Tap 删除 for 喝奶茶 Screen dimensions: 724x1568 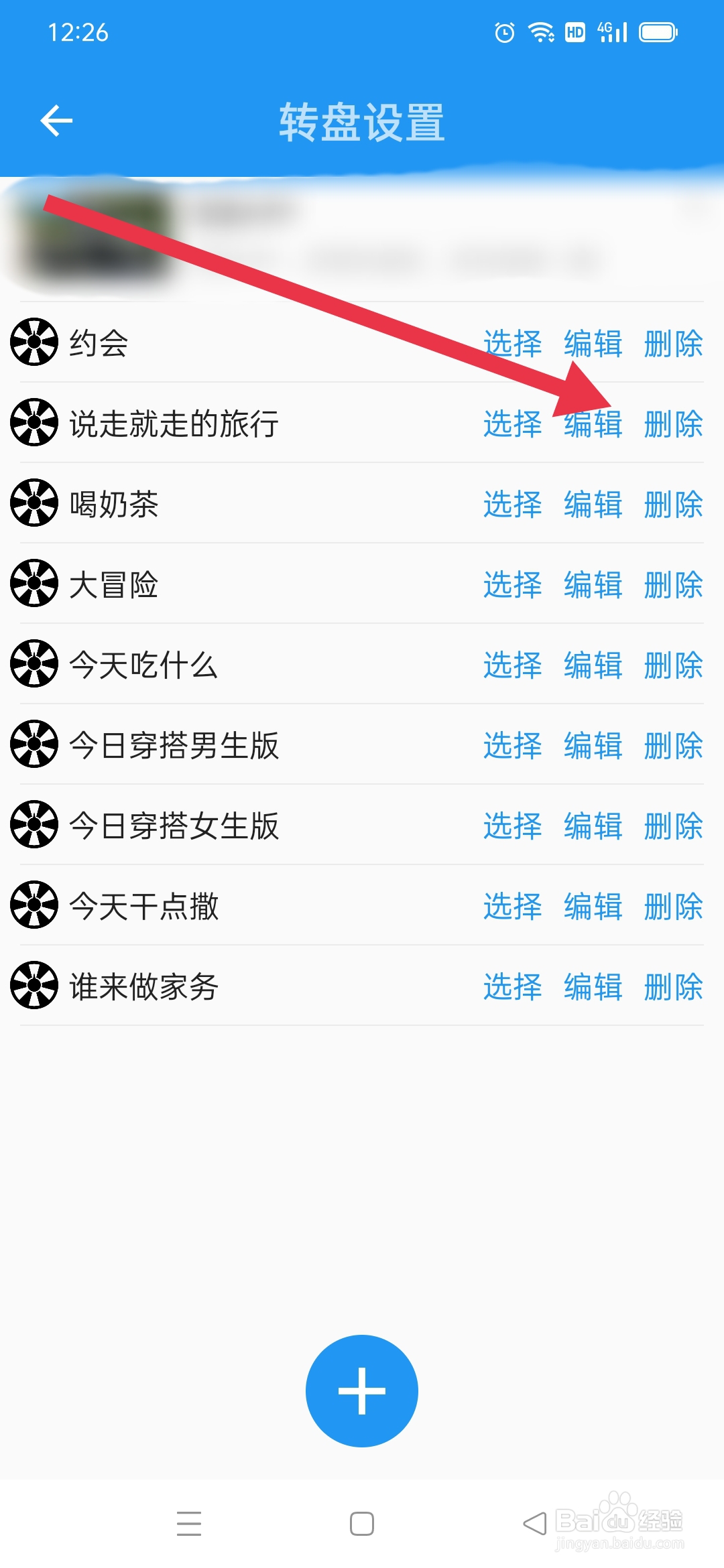click(673, 505)
